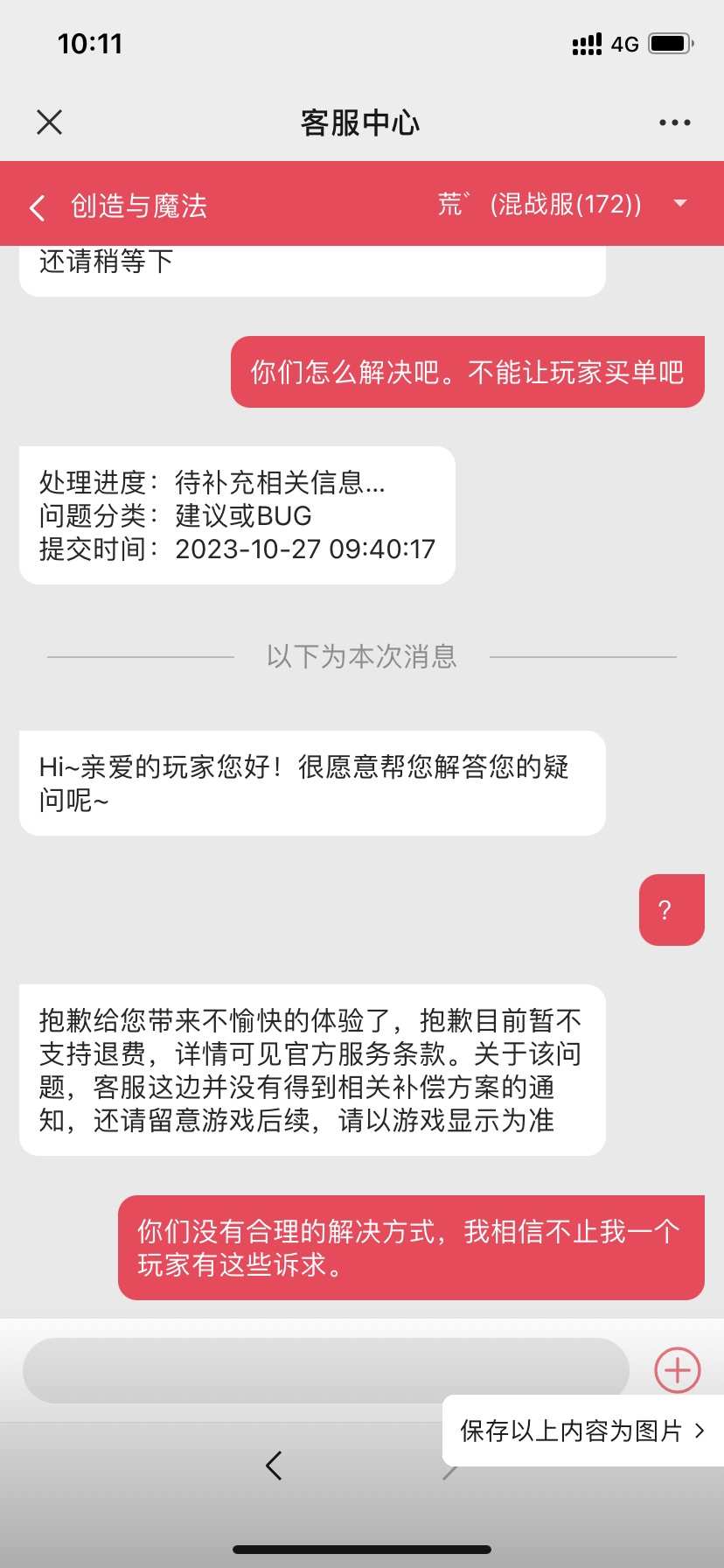Go back from the 创造与魔法 chat
Image resolution: width=724 pixels, height=1568 pixels.
[37, 207]
